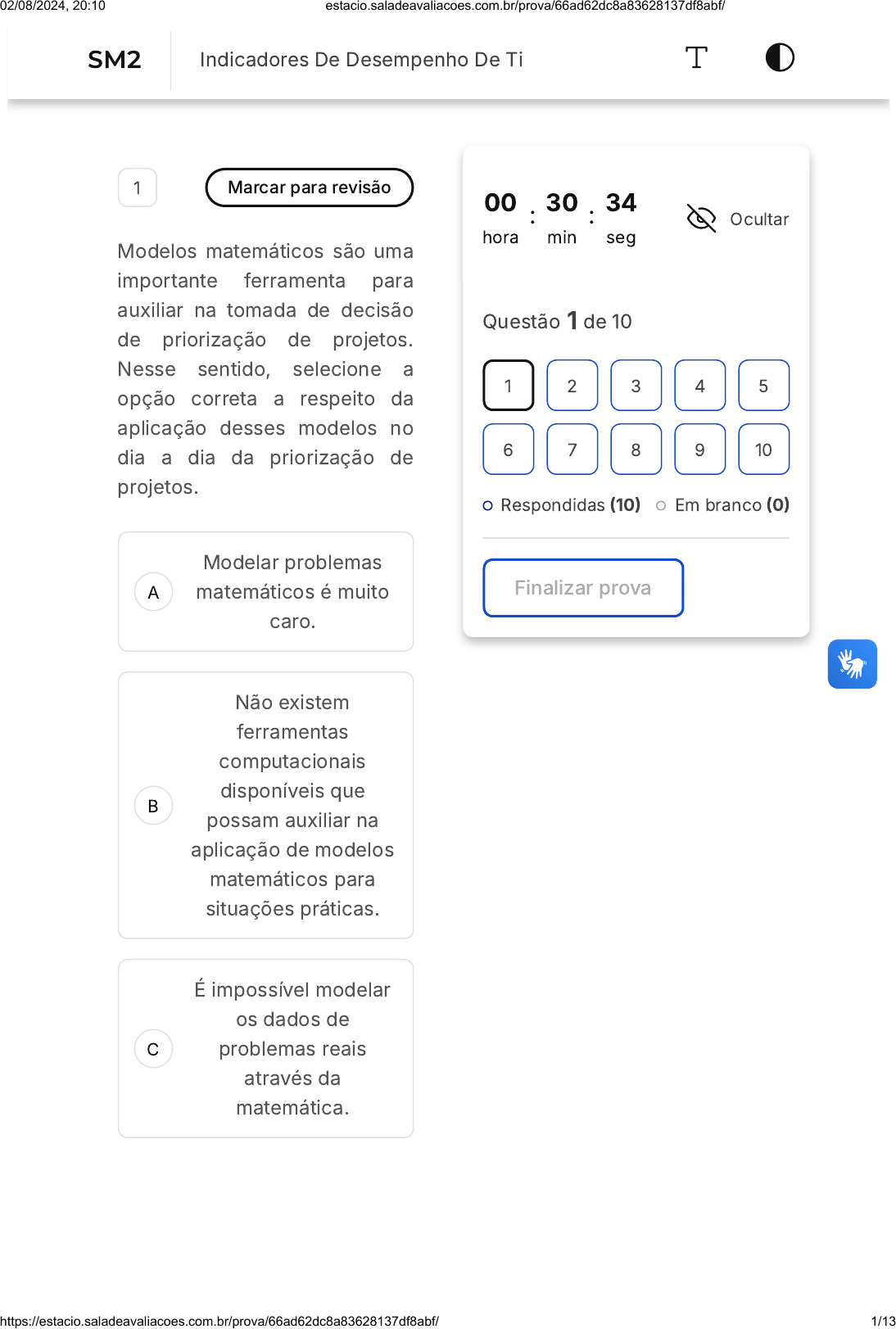This screenshot has height=1329, width=896.
Task: Open question 9
Action: 699,449
